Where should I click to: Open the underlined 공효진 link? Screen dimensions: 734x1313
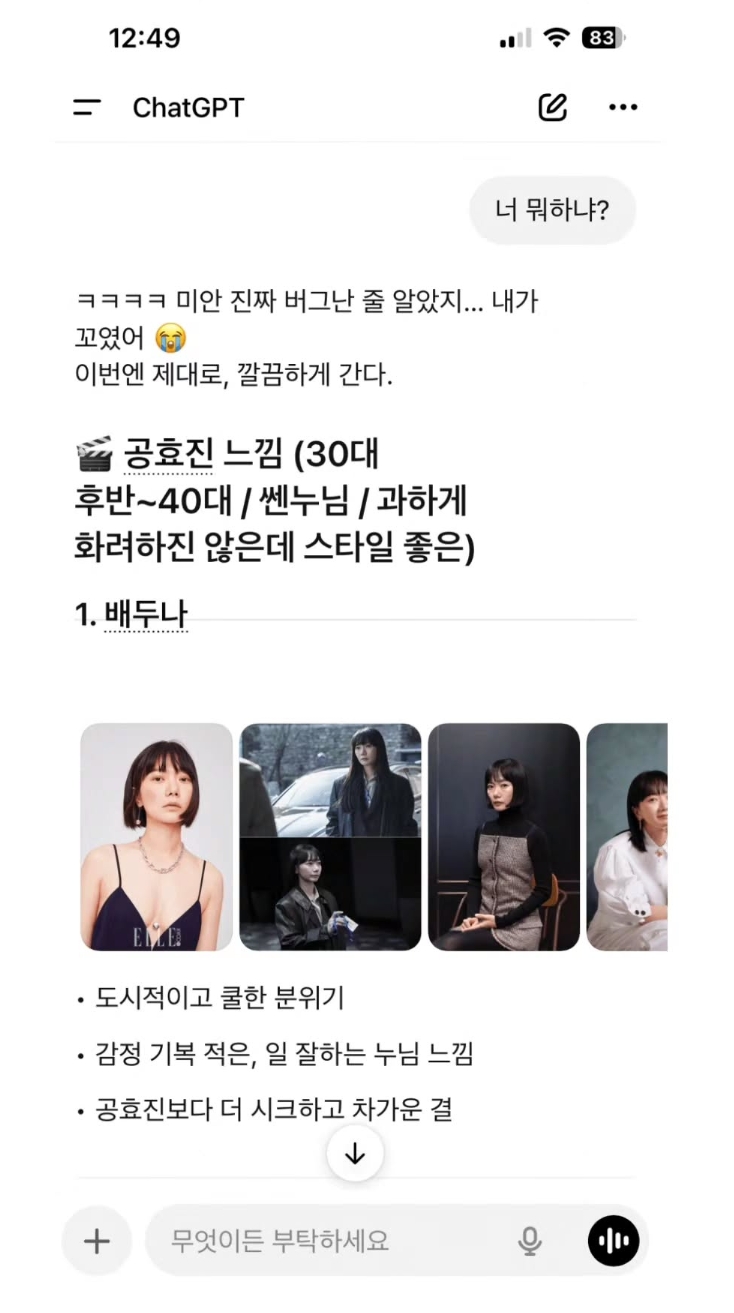[x=169, y=453]
